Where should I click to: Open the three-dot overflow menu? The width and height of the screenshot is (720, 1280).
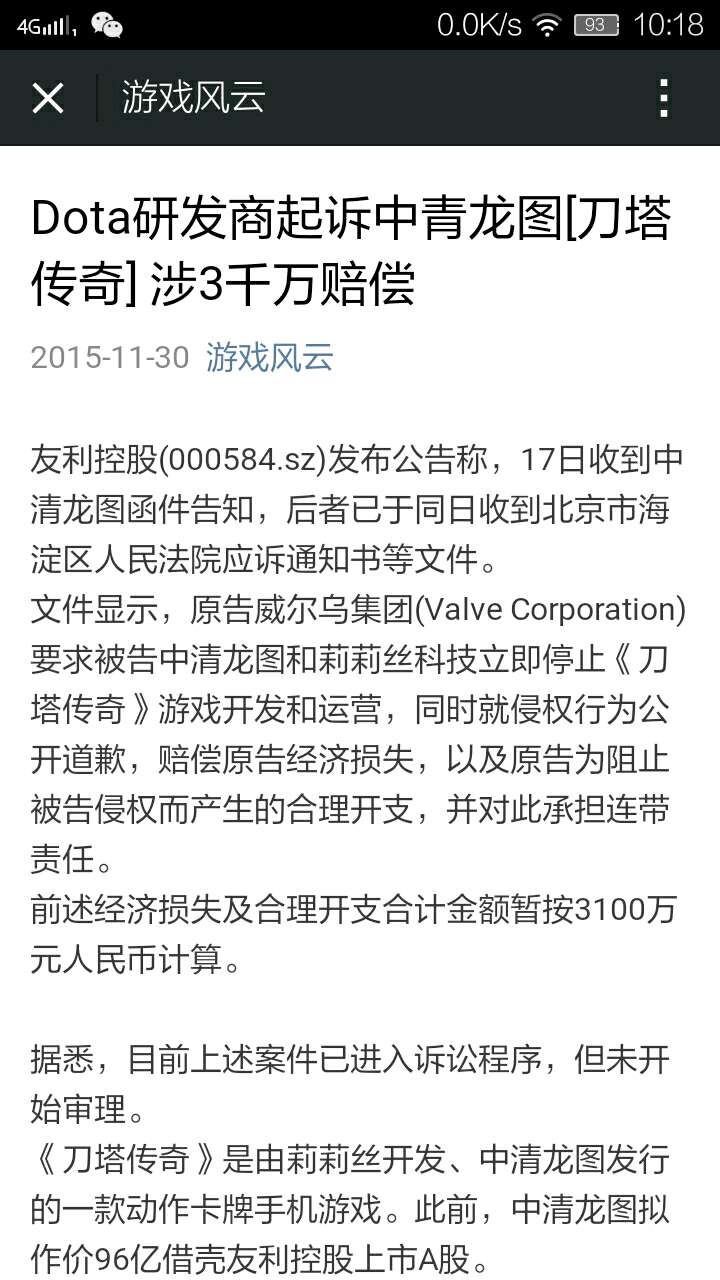663,98
